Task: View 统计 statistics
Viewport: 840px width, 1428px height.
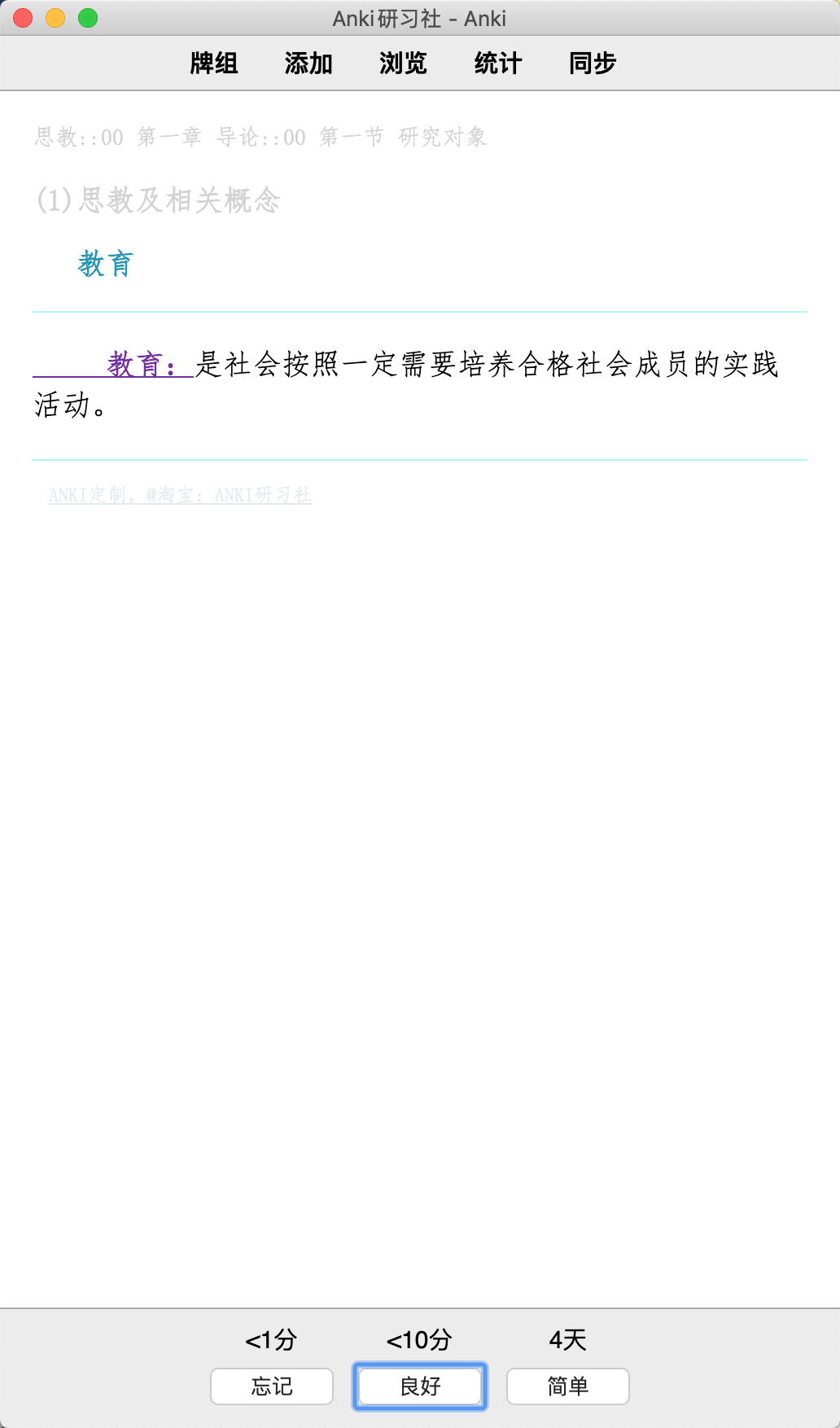Action: (497, 63)
